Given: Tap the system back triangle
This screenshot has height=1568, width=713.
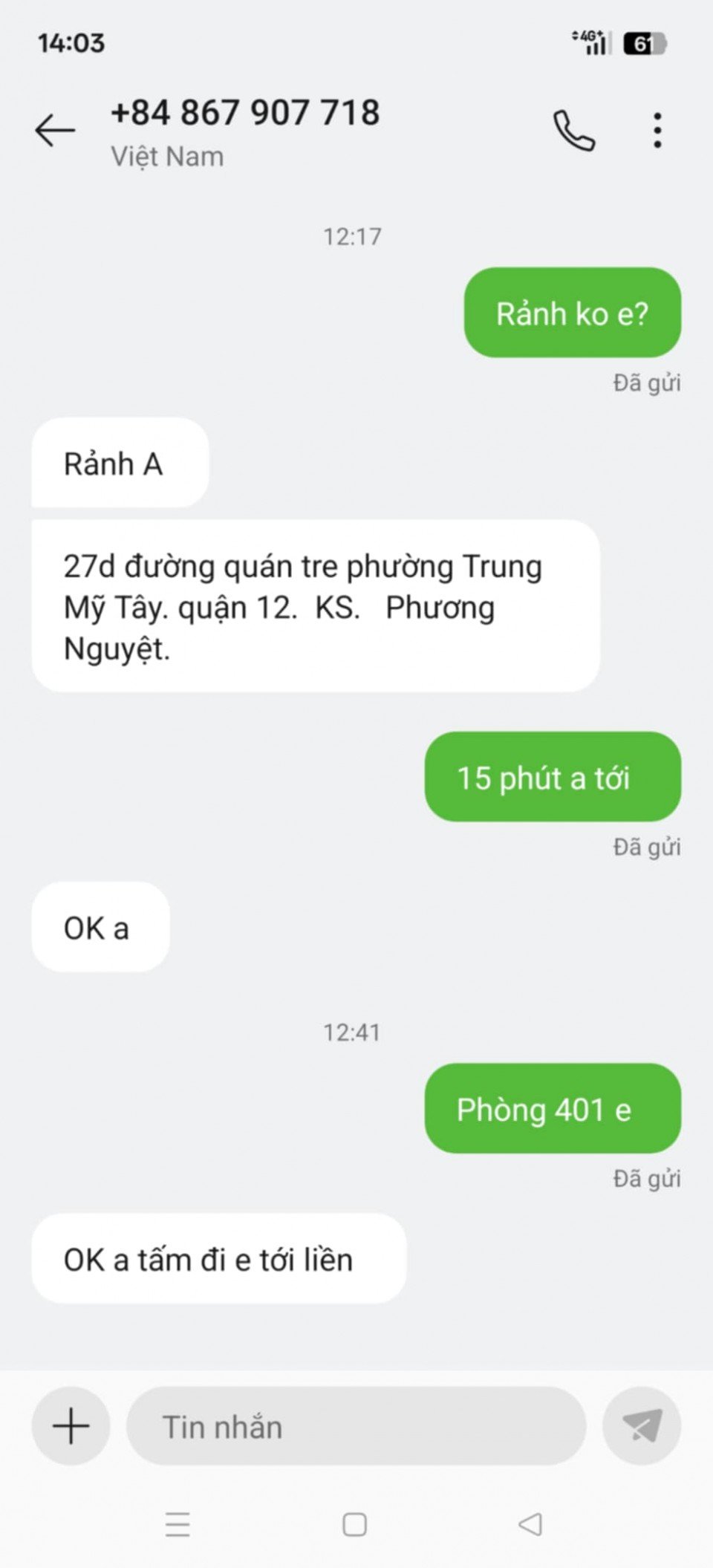Looking at the screenshot, I should (x=530, y=1525).
